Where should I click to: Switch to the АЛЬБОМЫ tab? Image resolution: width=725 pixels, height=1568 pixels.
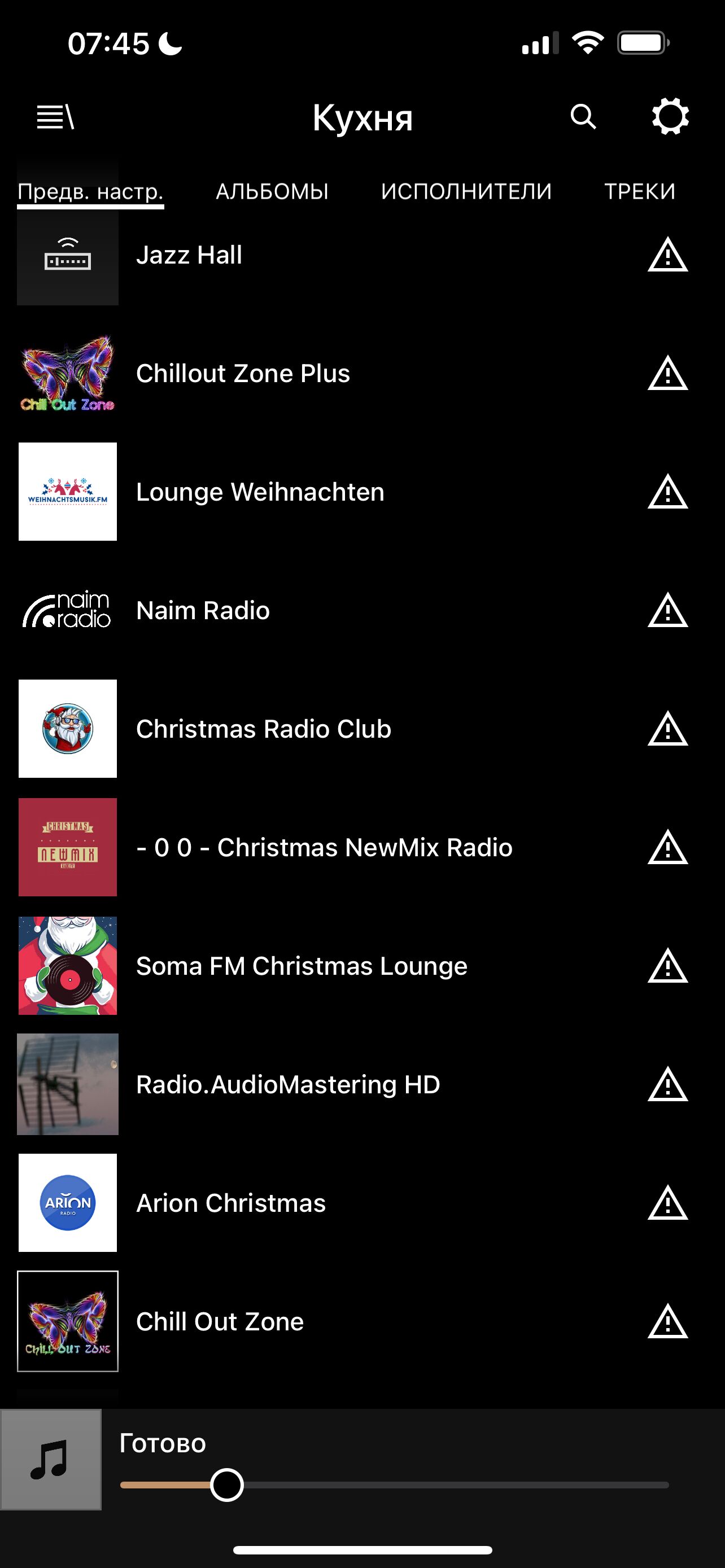coord(272,192)
